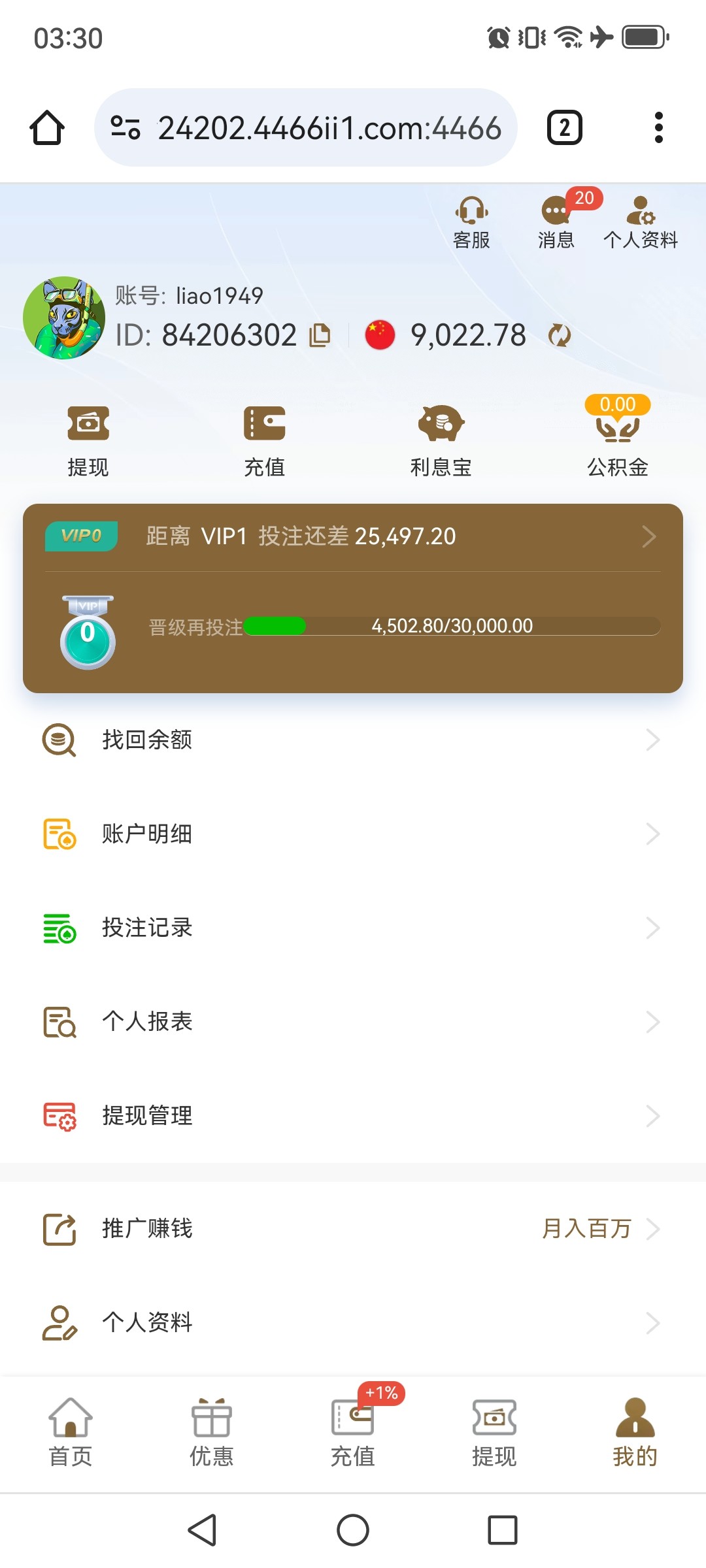The width and height of the screenshot is (706, 1568).
Task: Open 公积金 fund
Action: coord(617,440)
